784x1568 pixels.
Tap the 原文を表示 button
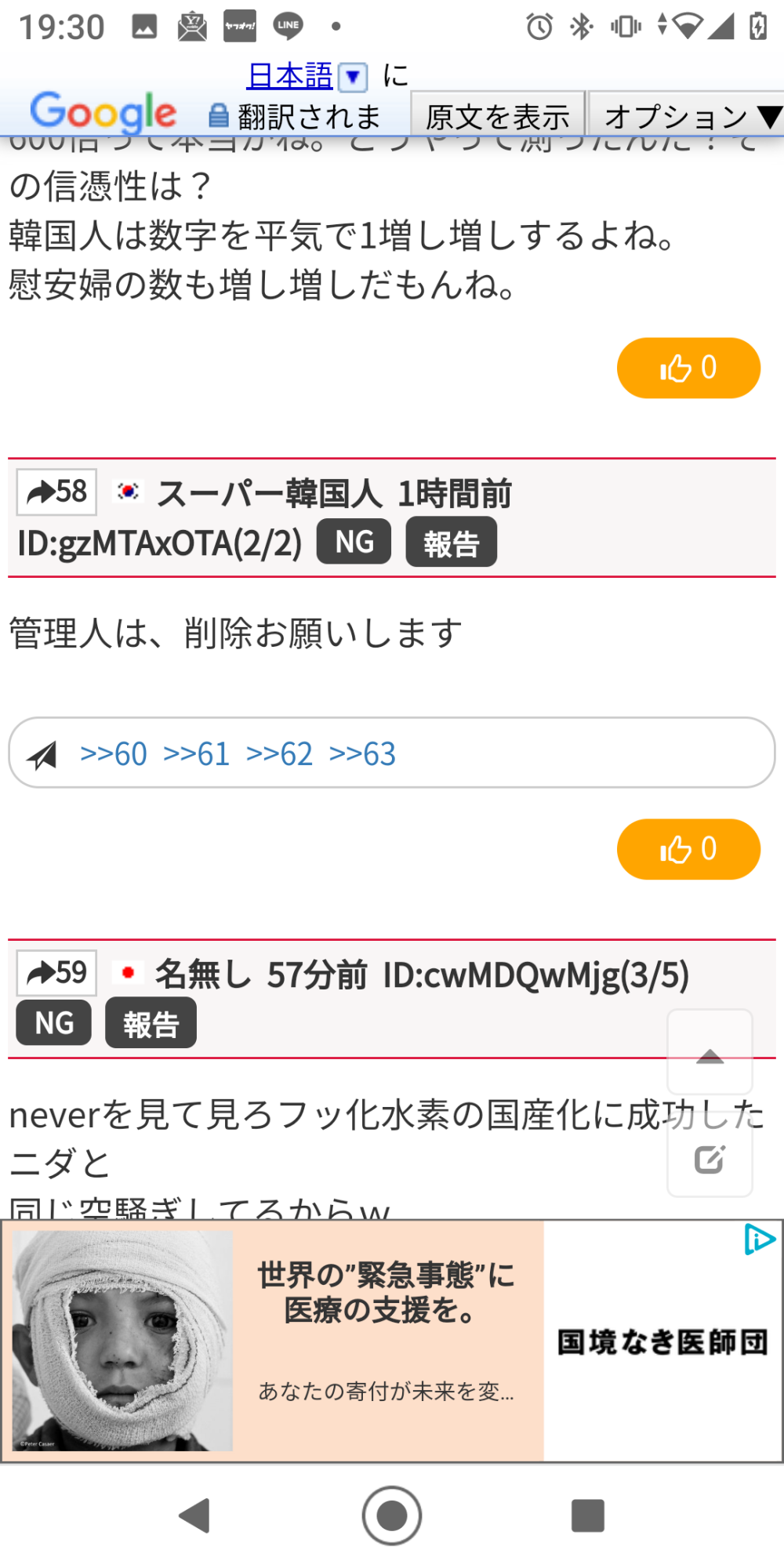pyautogui.click(x=497, y=117)
